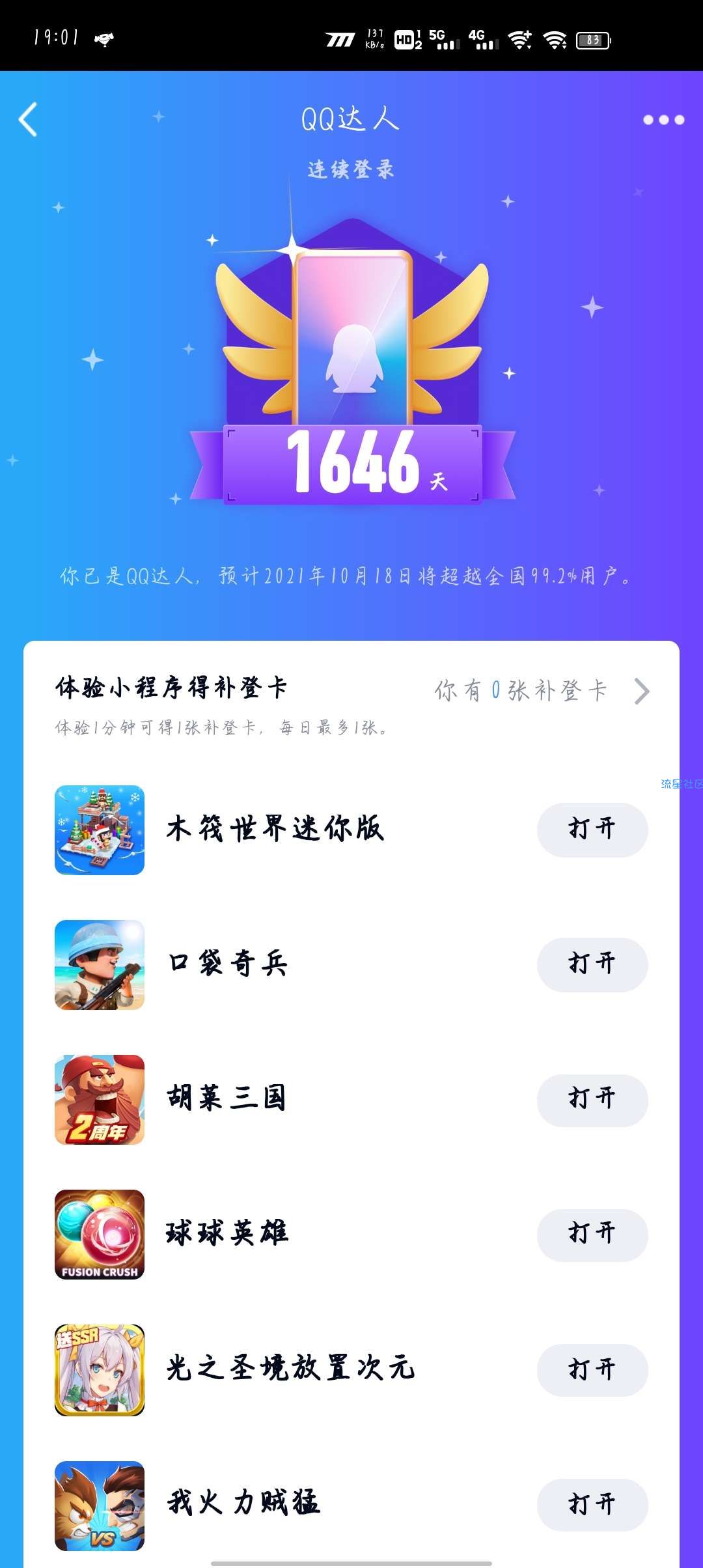Go back using the top-left arrow
The image size is (703, 1568).
click(x=28, y=119)
